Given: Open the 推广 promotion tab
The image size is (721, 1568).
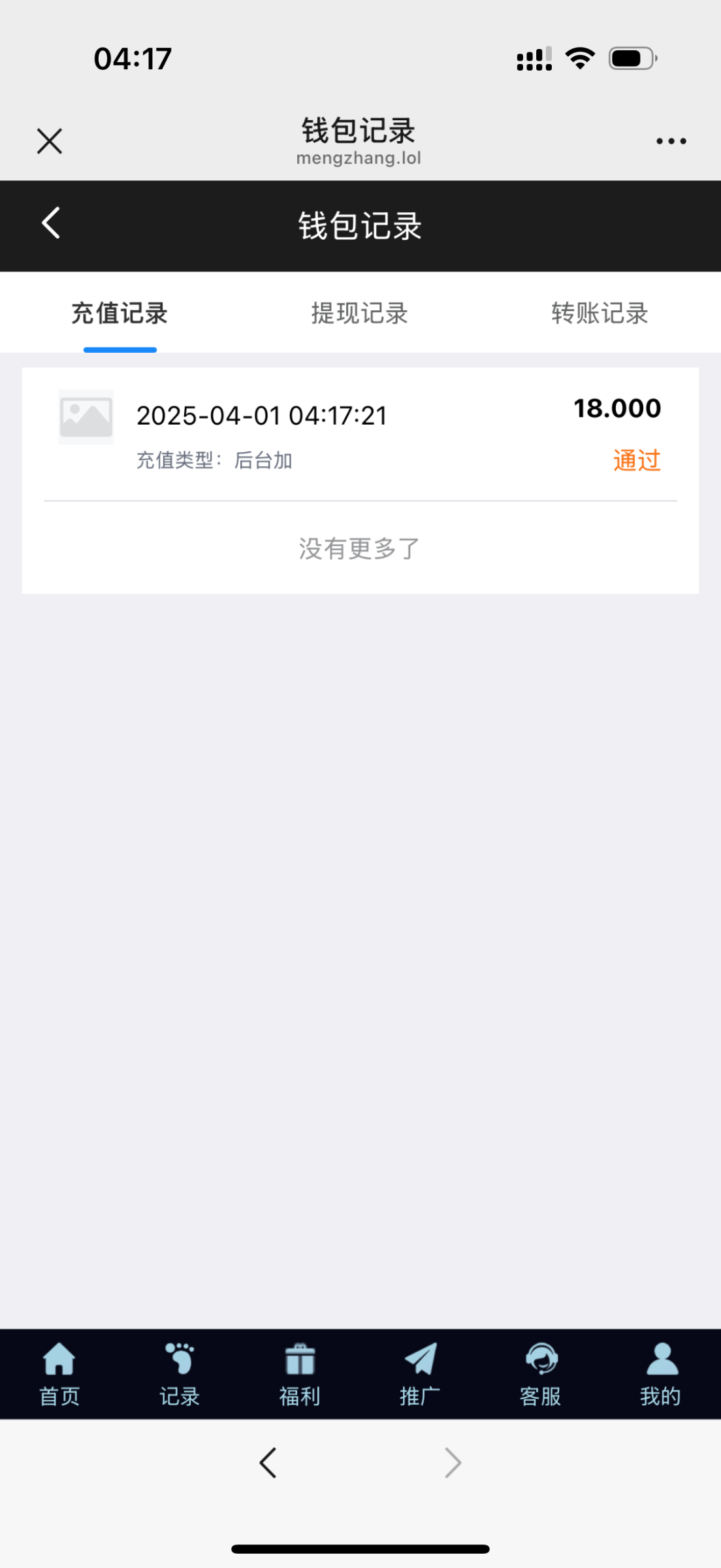Looking at the screenshot, I should click(x=420, y=1373).
